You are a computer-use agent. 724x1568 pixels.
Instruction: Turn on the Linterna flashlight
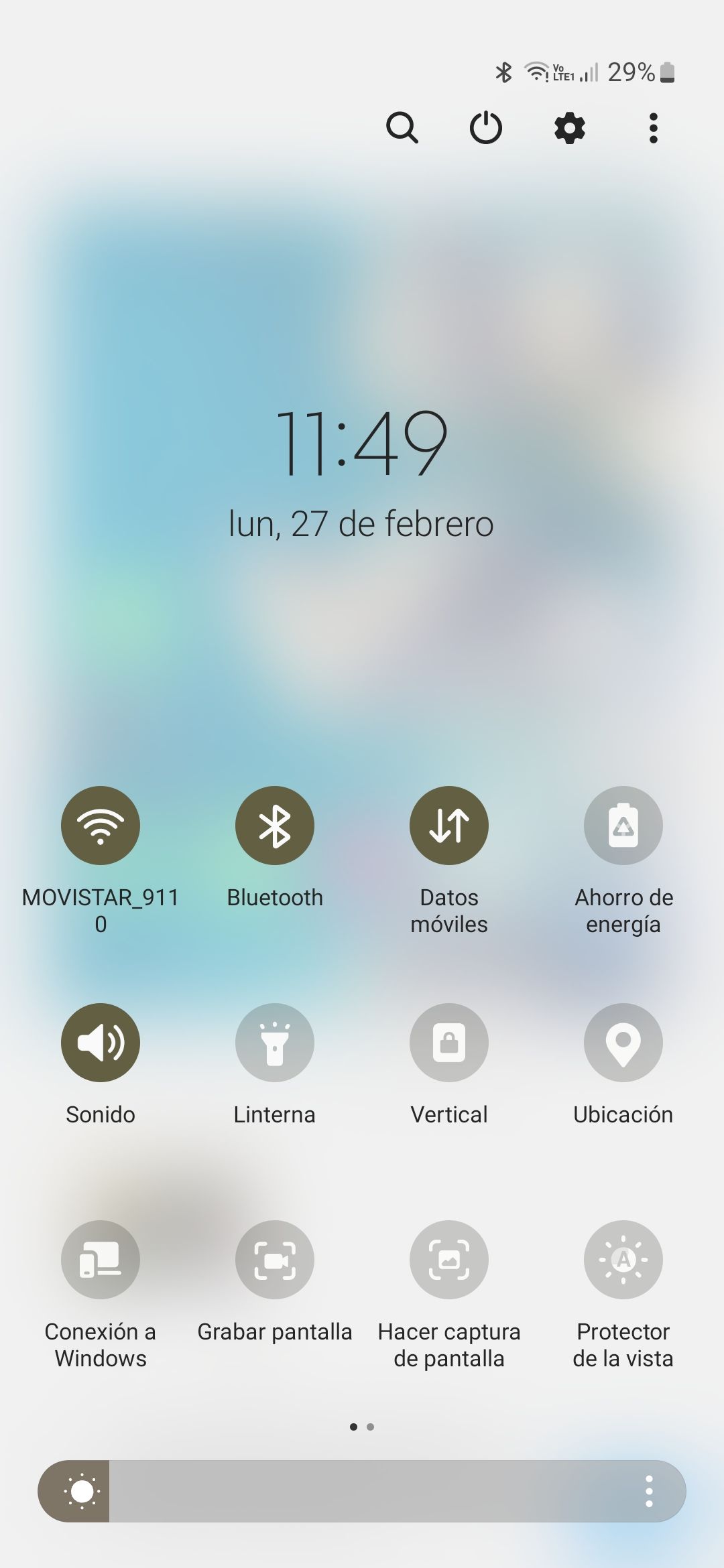tap(275, 1042)
